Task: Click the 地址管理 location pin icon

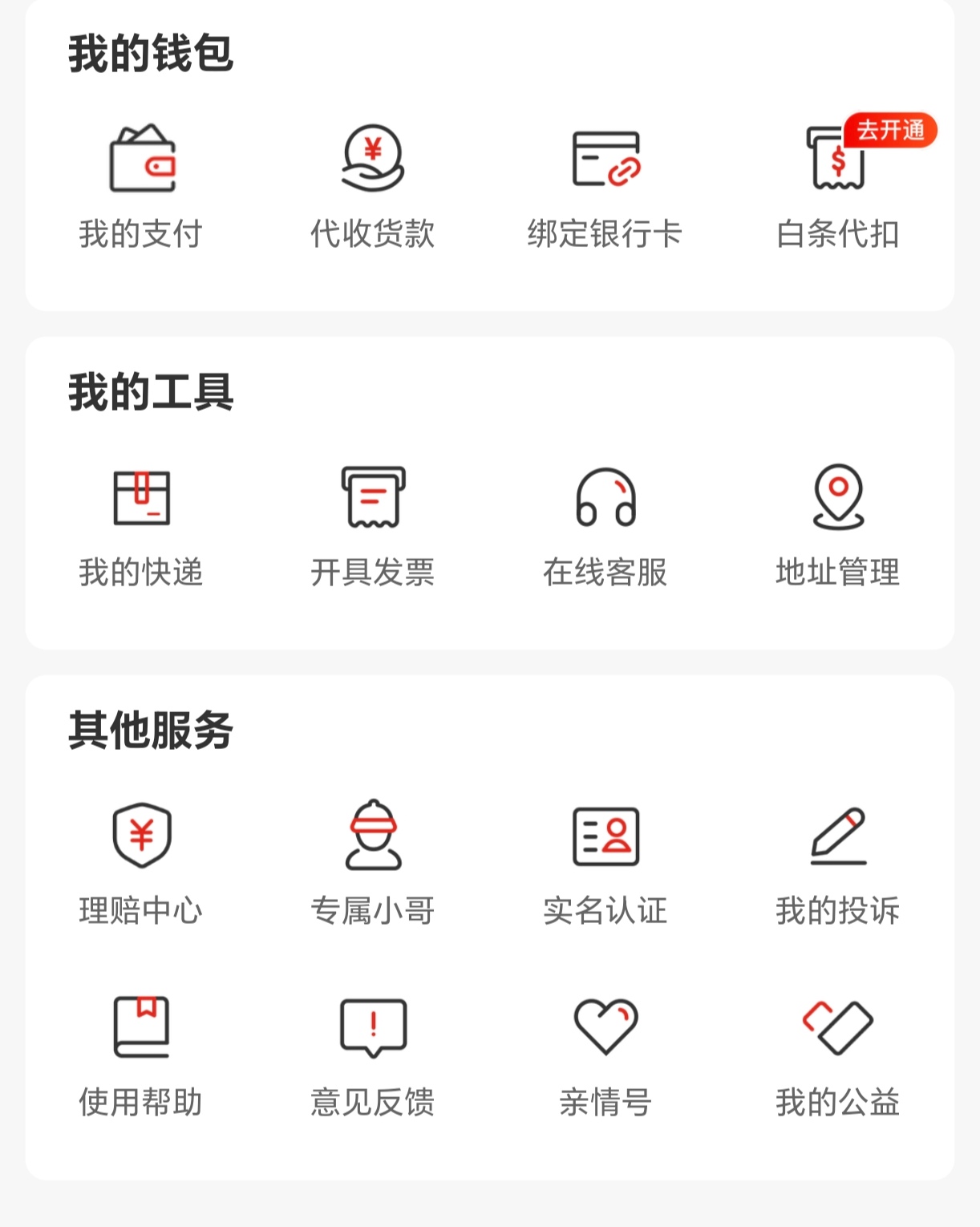Action: [837, 497]
